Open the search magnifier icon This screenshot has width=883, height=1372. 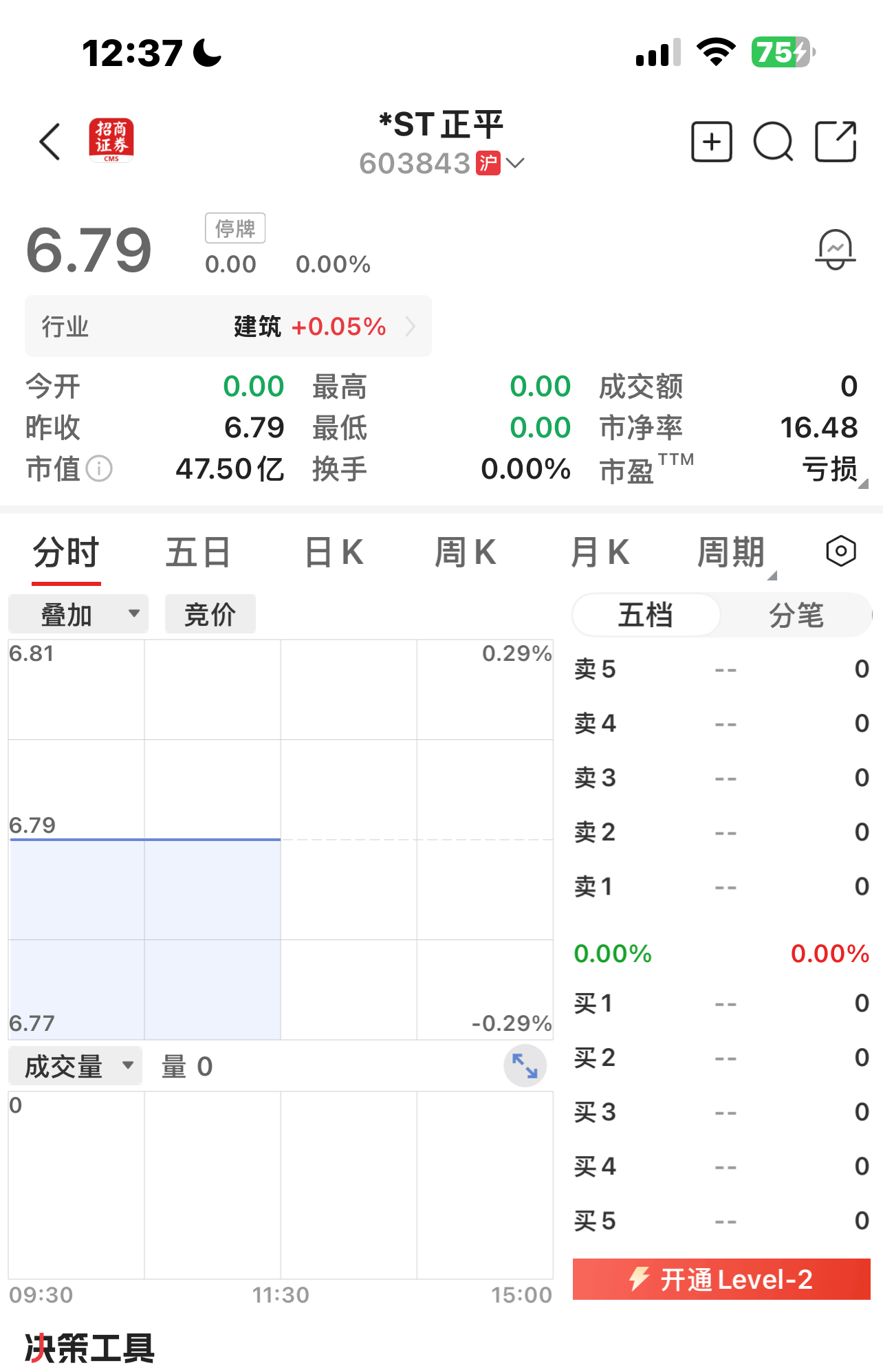click(773, 142)
